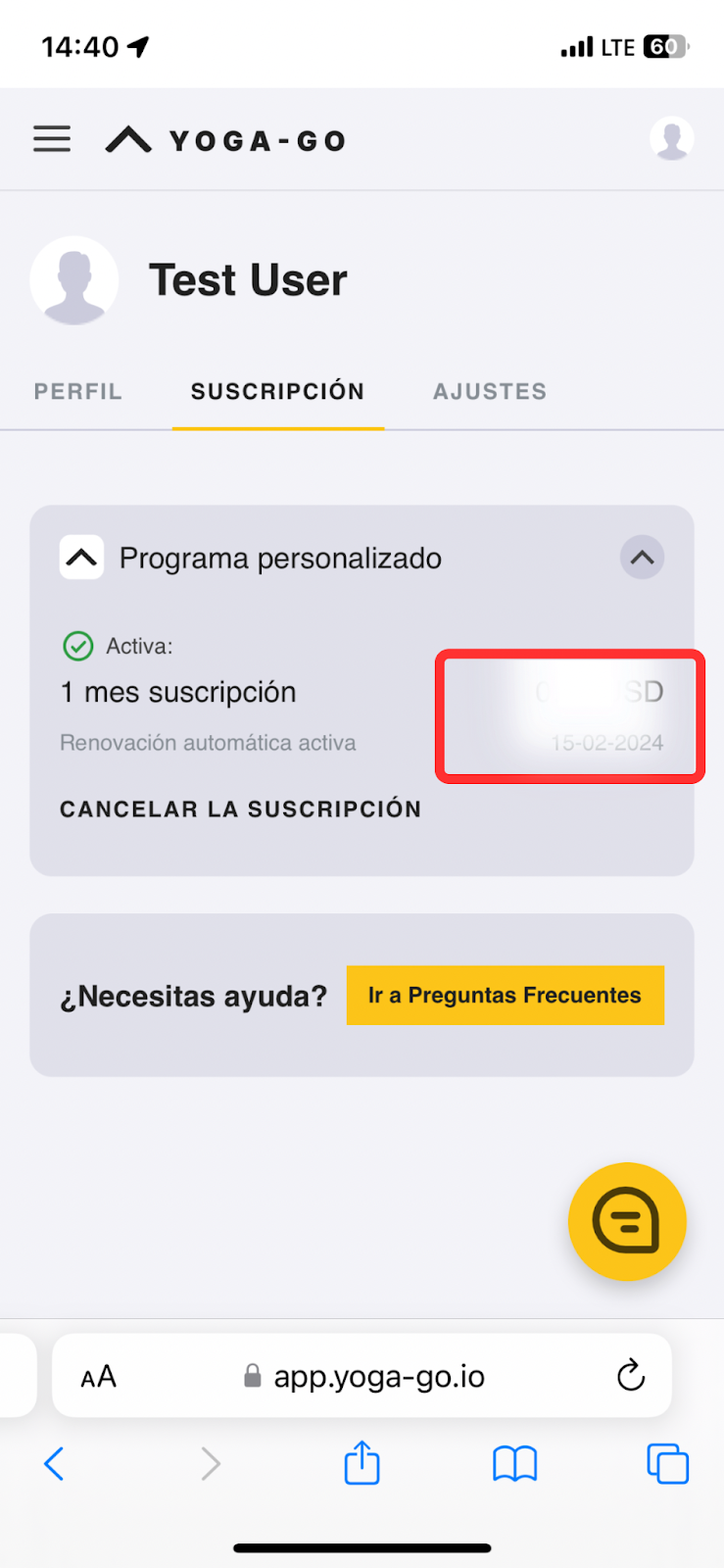This screenshot has width=724, height=1568.
Task: Tap Cancelar la suscripción
Action: point(240,809)
